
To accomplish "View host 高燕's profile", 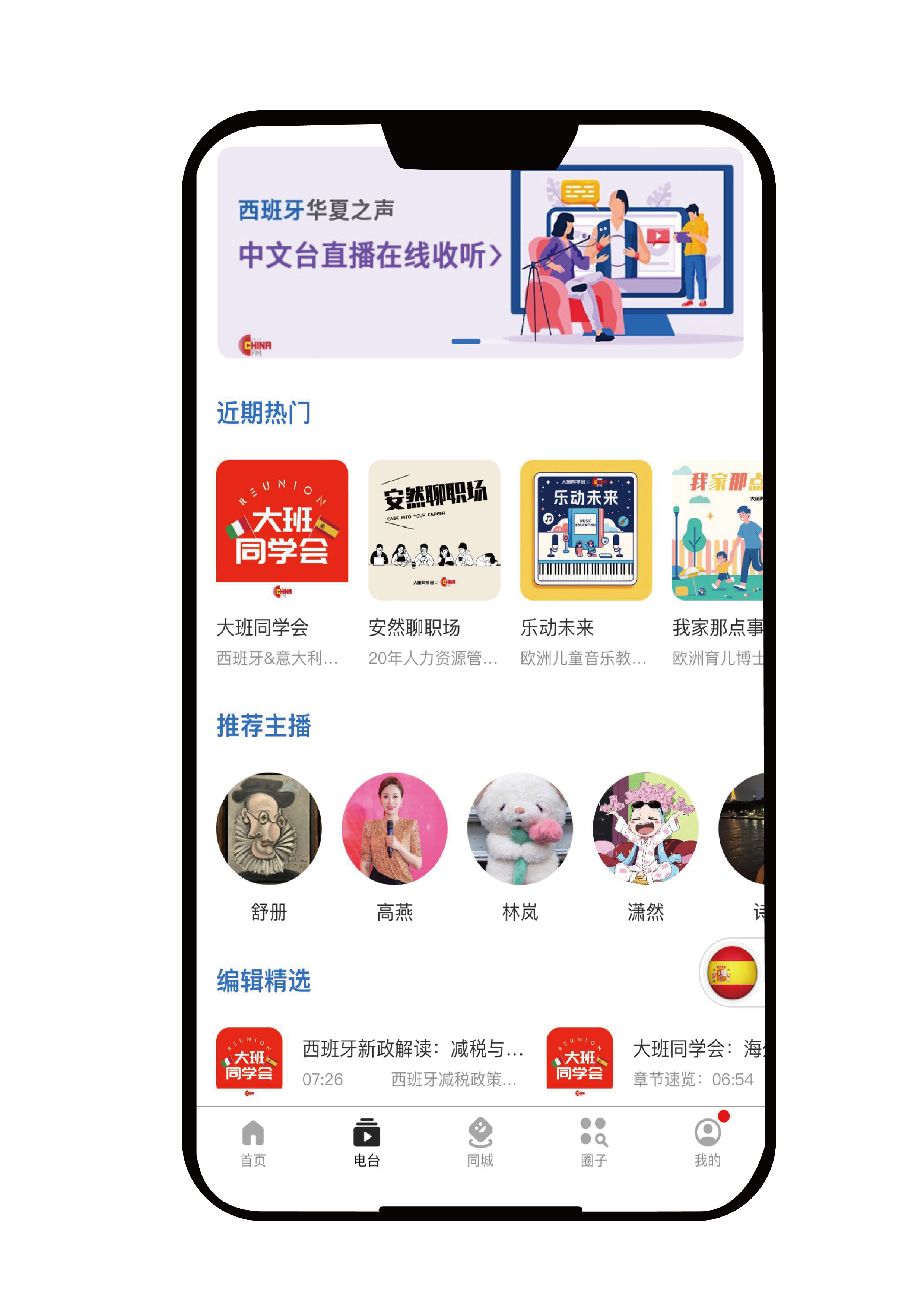I will [x=394, y=828].
